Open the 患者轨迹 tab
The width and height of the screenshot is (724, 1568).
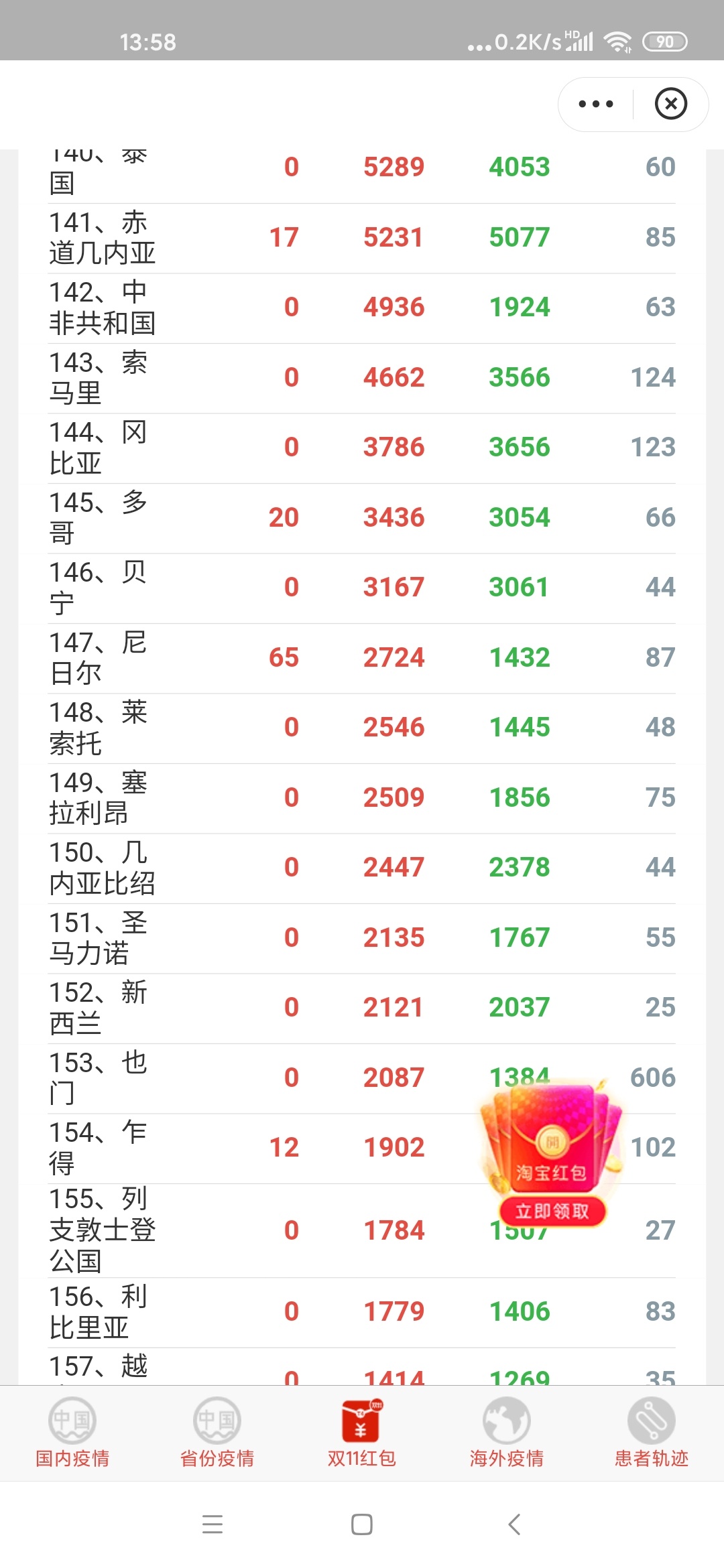coord(652,1433)
